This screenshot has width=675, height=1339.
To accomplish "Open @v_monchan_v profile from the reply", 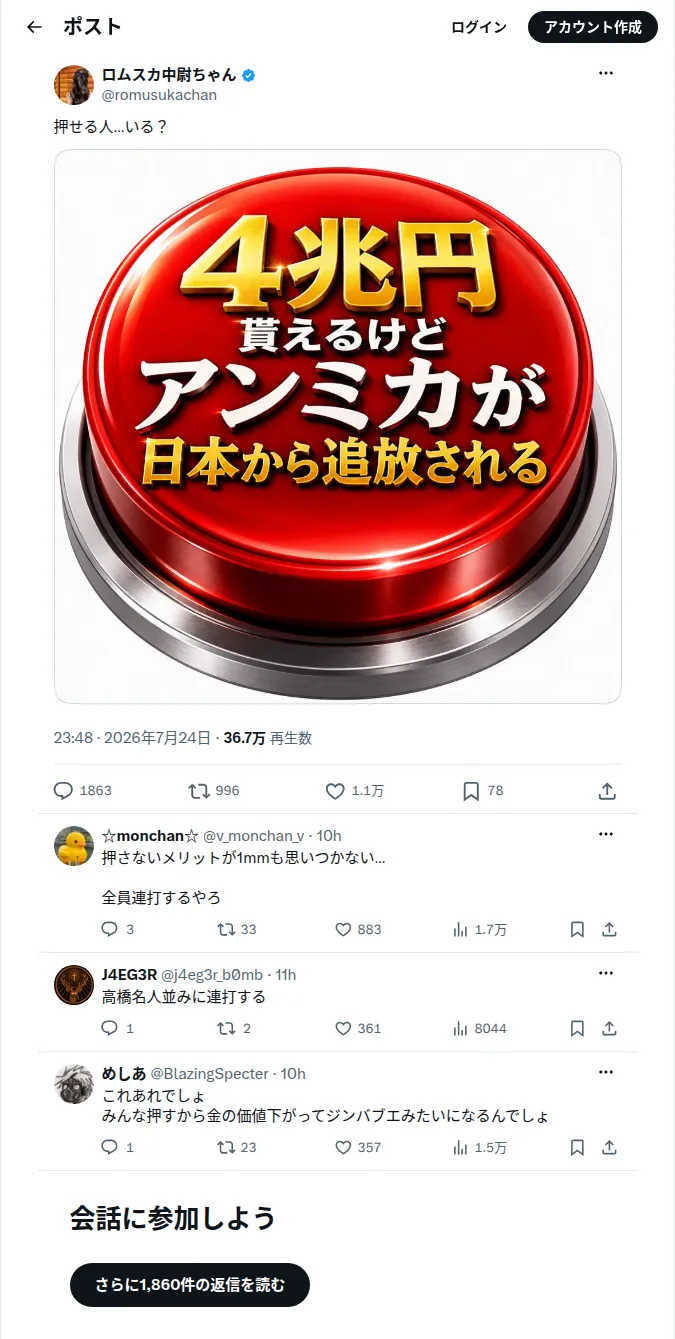I will (x=254, y=835).
